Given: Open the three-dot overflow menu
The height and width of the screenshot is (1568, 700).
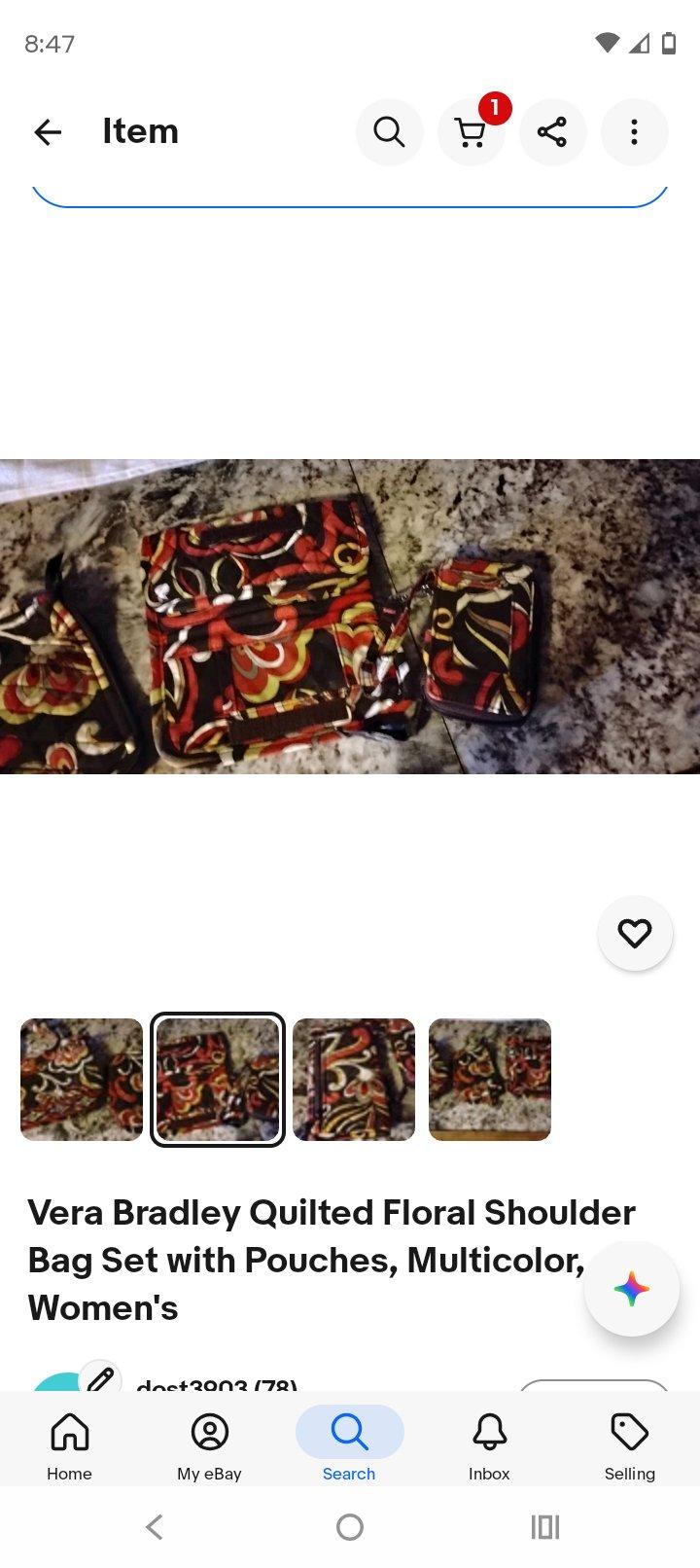Looking at the screenshot, I should pos(635,131).
